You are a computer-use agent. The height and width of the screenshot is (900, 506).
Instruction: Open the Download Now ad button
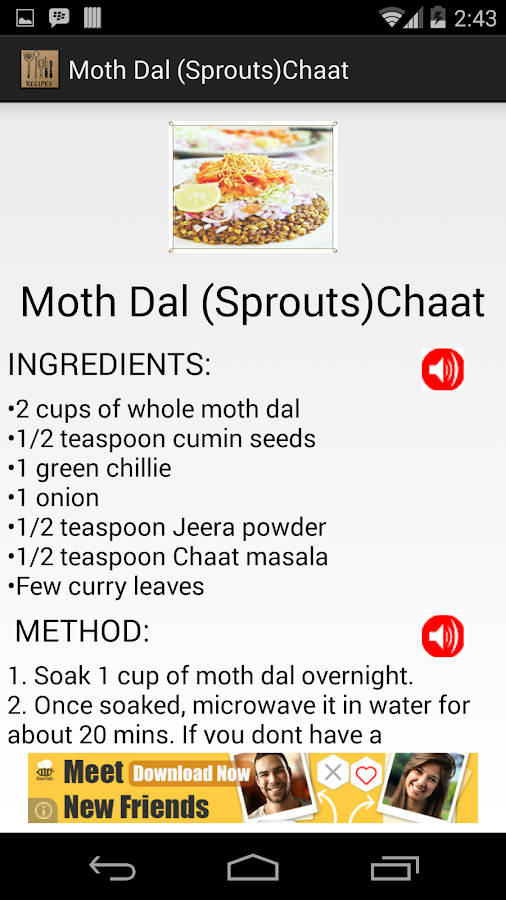(x=191, y=774)
